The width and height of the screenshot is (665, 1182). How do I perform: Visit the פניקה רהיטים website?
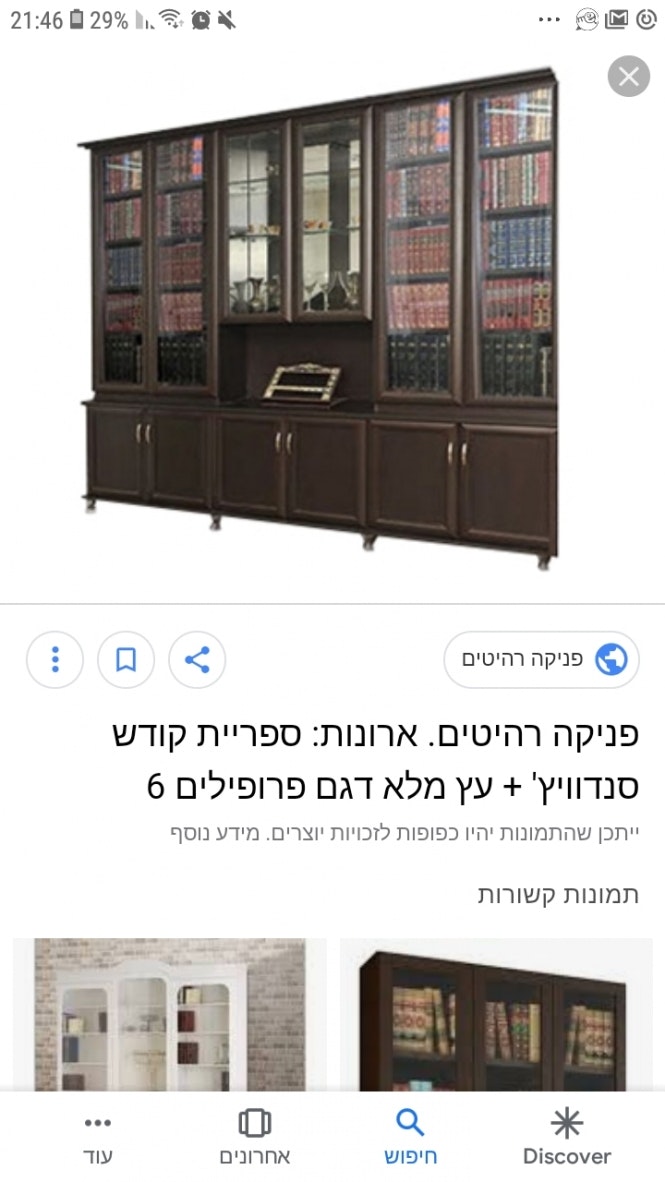(542, 660)
